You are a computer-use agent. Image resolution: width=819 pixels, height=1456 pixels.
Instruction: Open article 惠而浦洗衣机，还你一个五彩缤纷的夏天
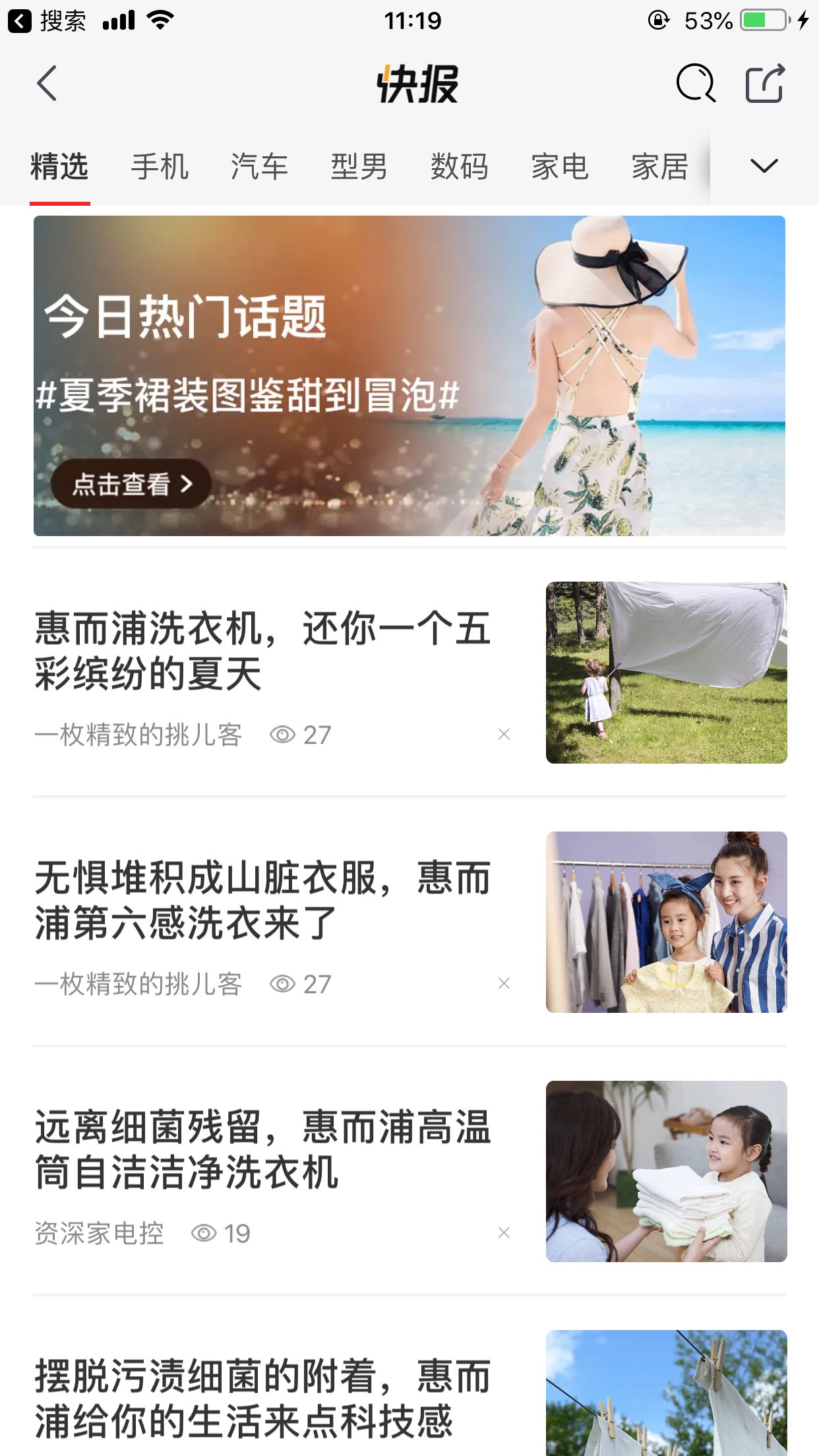(x=262, y=650)
